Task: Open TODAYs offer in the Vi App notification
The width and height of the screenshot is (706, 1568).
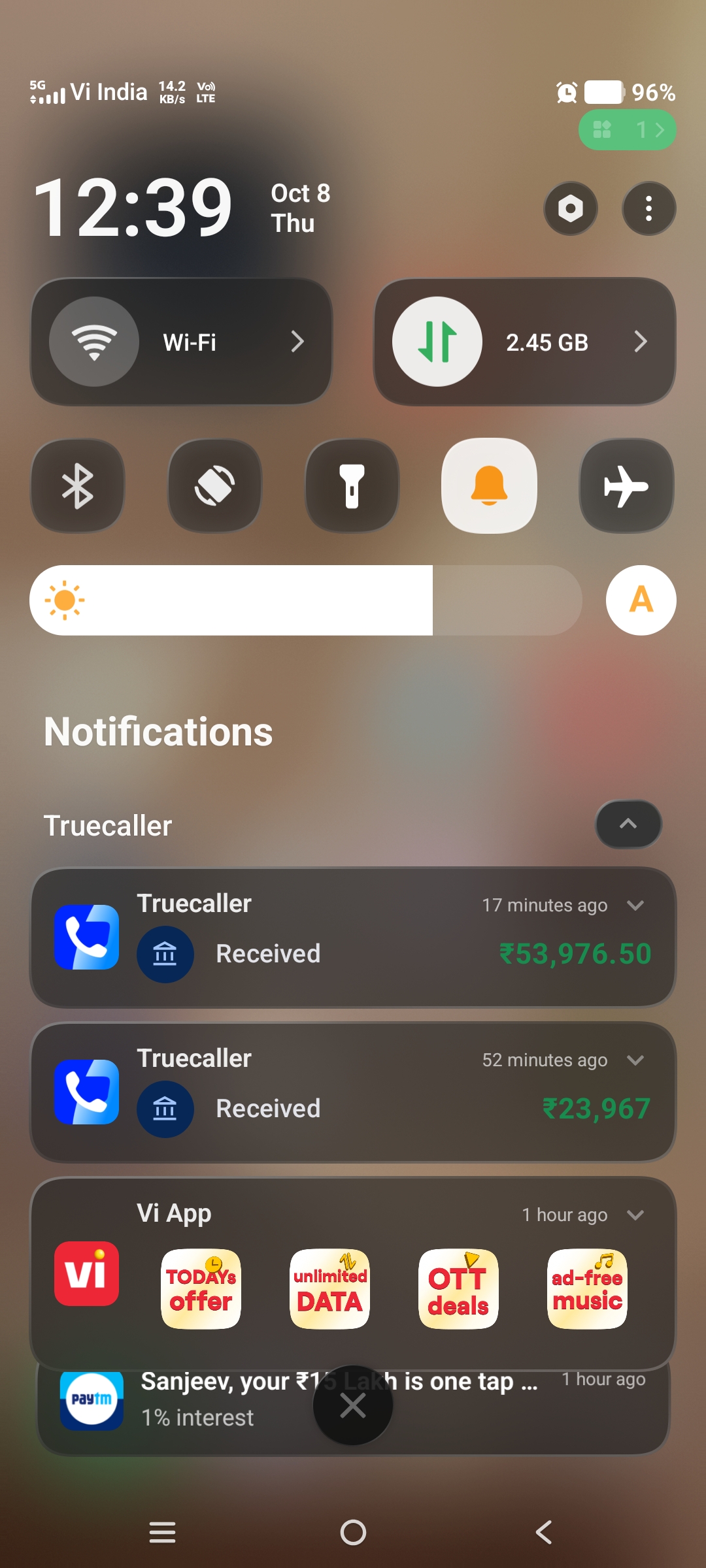Action: click(x=201, y=1289)
